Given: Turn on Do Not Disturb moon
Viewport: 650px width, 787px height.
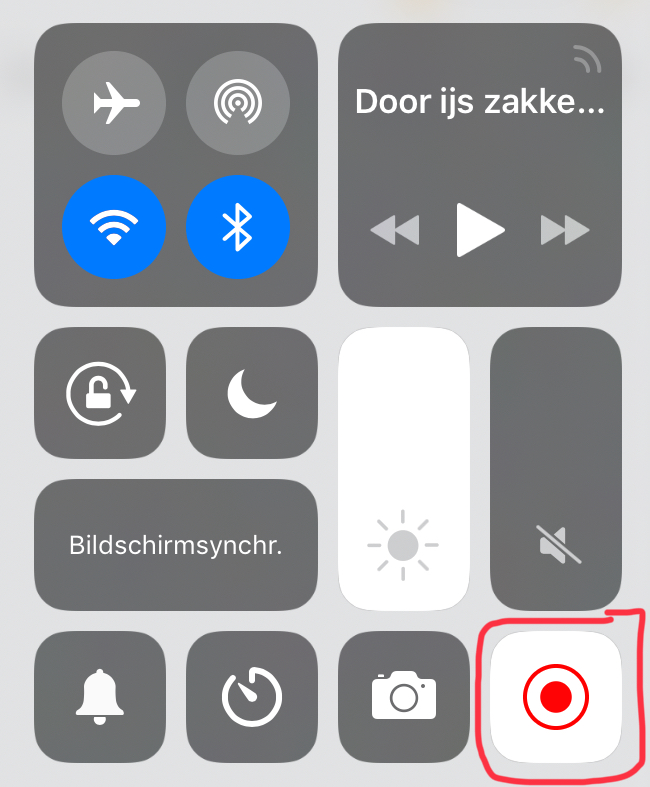Looking at the screenshot, I should [251, 392].
